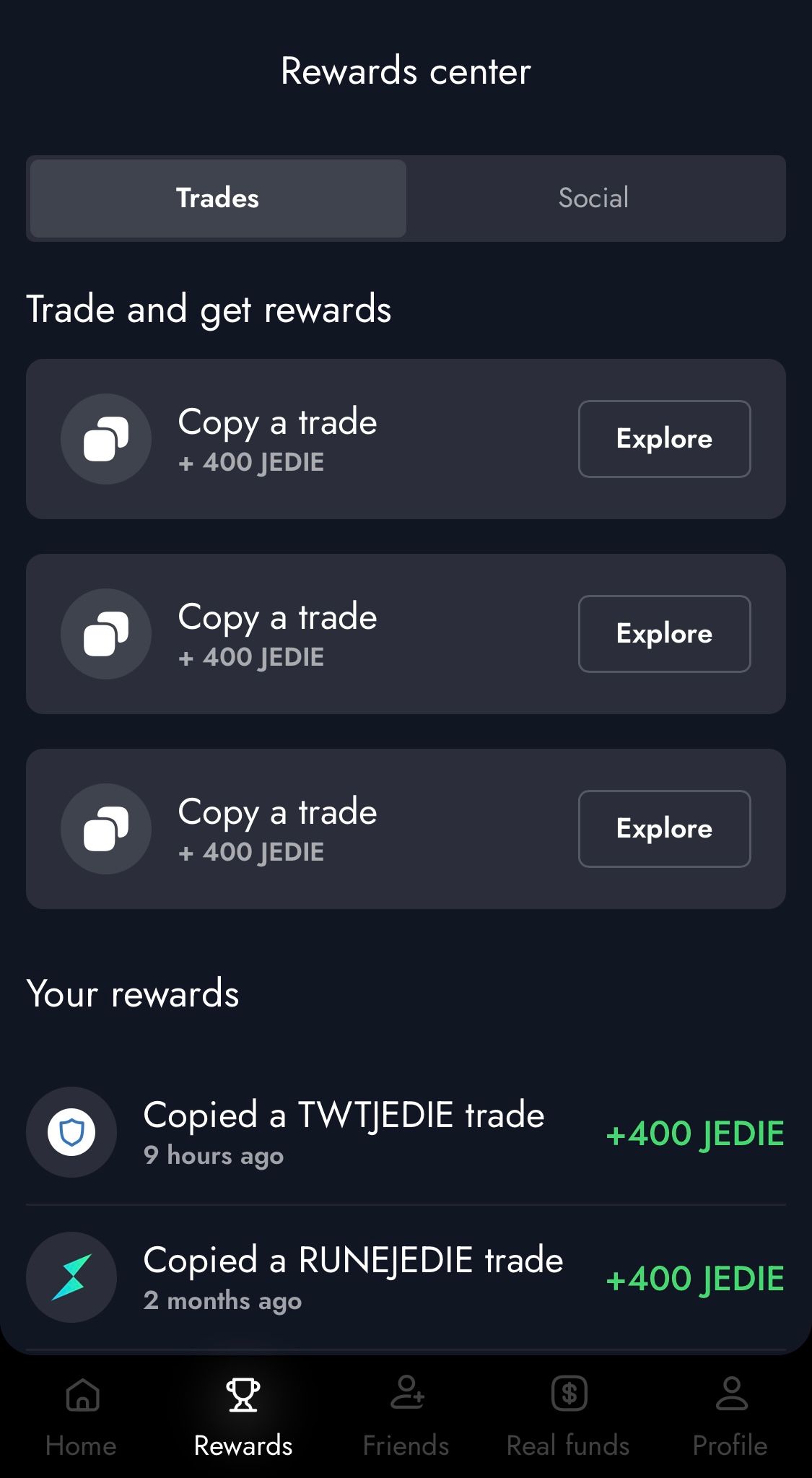Select the Home icon in bottom navigation
The width and height of the screenshot is (812, 1478).
click(81, 1394)
